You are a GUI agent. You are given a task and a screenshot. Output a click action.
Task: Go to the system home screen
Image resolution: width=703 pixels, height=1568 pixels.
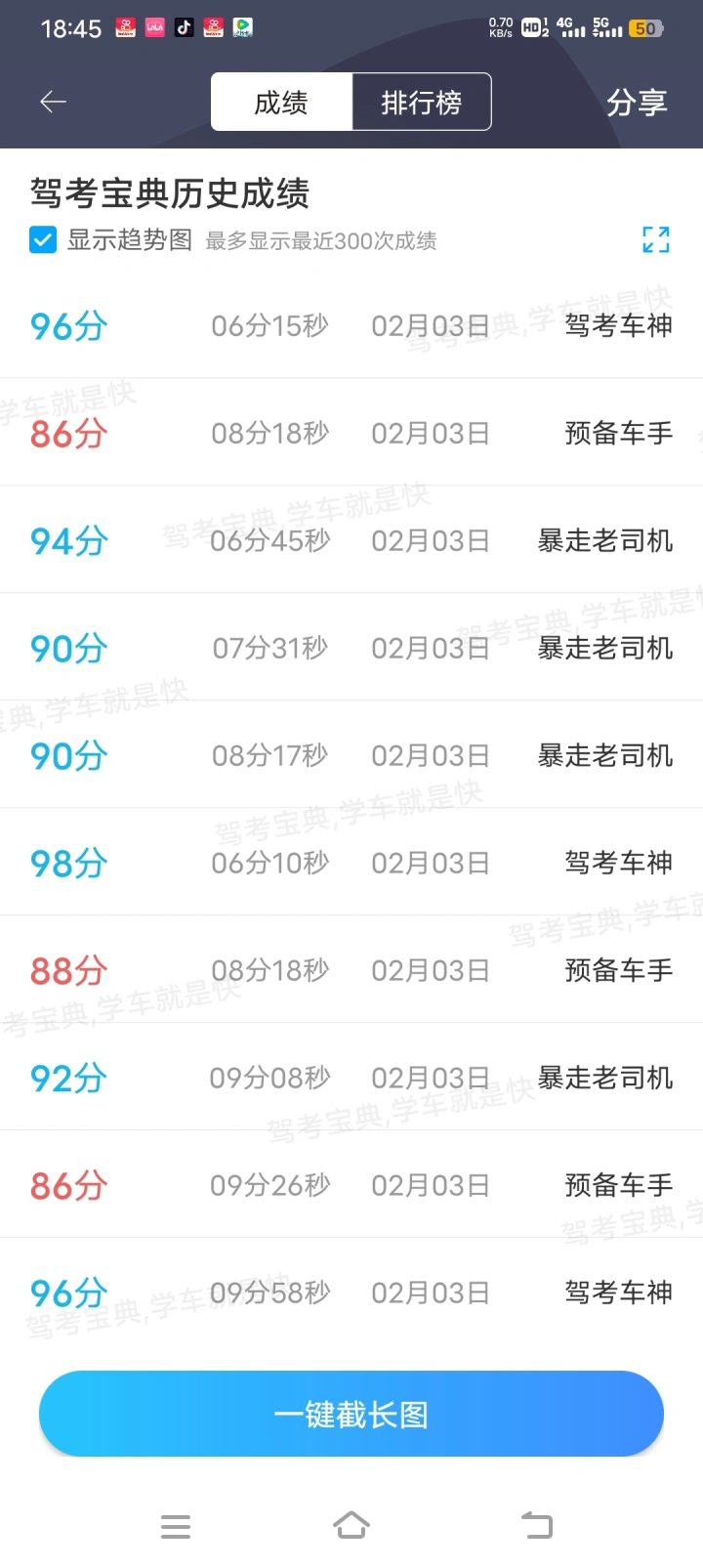[351, 1525]
